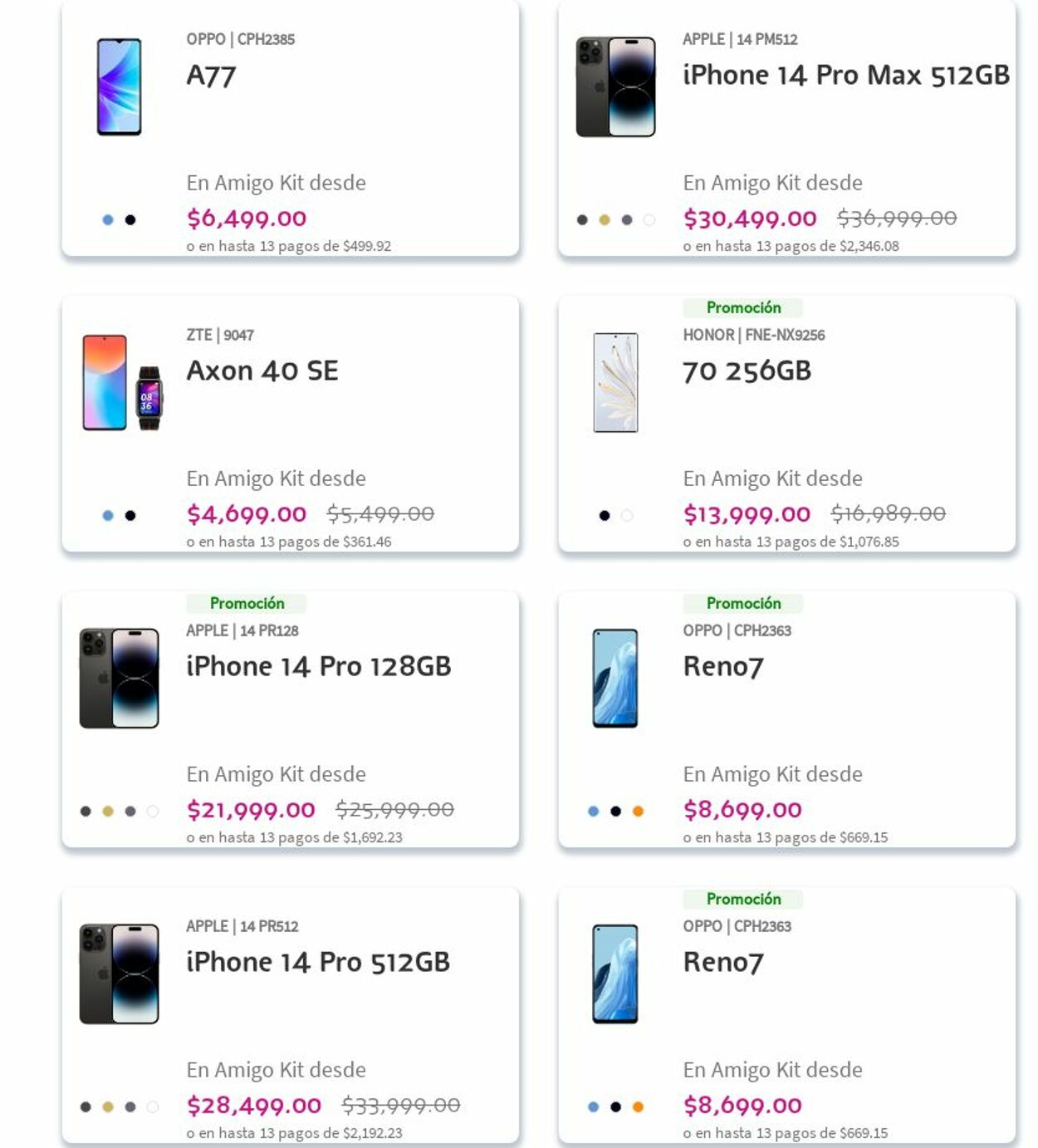
Task: Select white color for iPhone 14 Pro 512GB
Action: (153, 1107)
